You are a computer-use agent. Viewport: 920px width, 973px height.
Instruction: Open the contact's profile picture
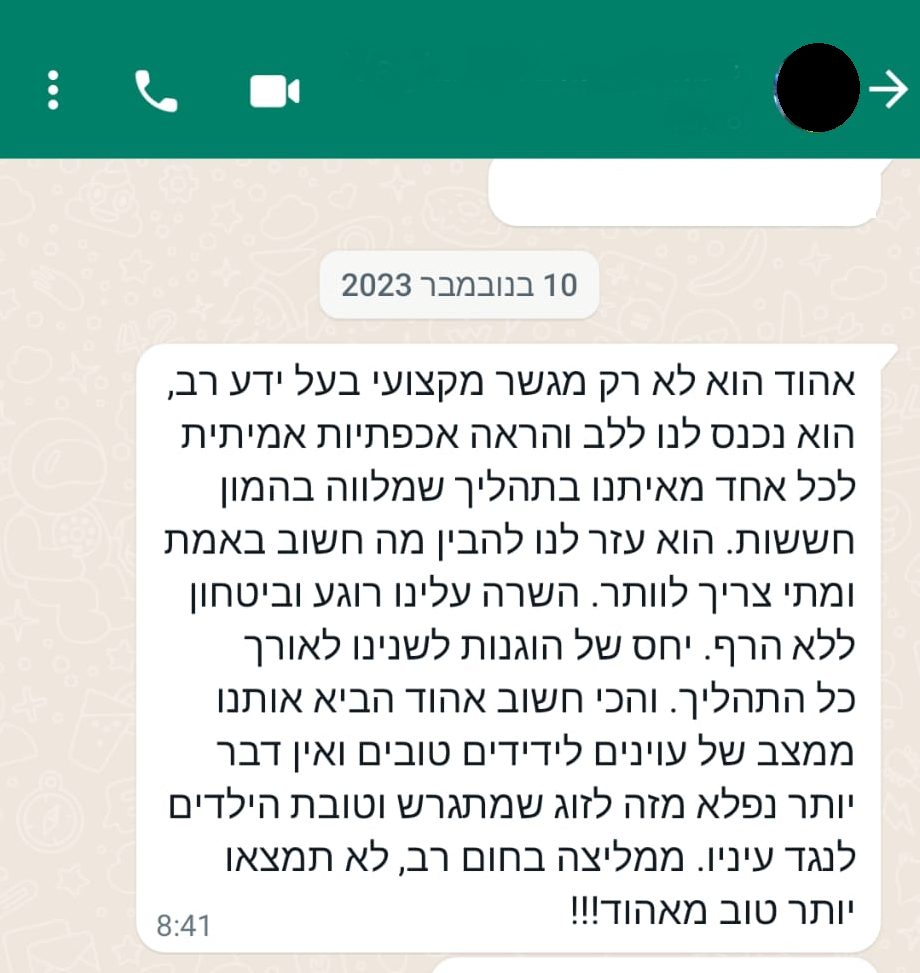click(818, 88)
